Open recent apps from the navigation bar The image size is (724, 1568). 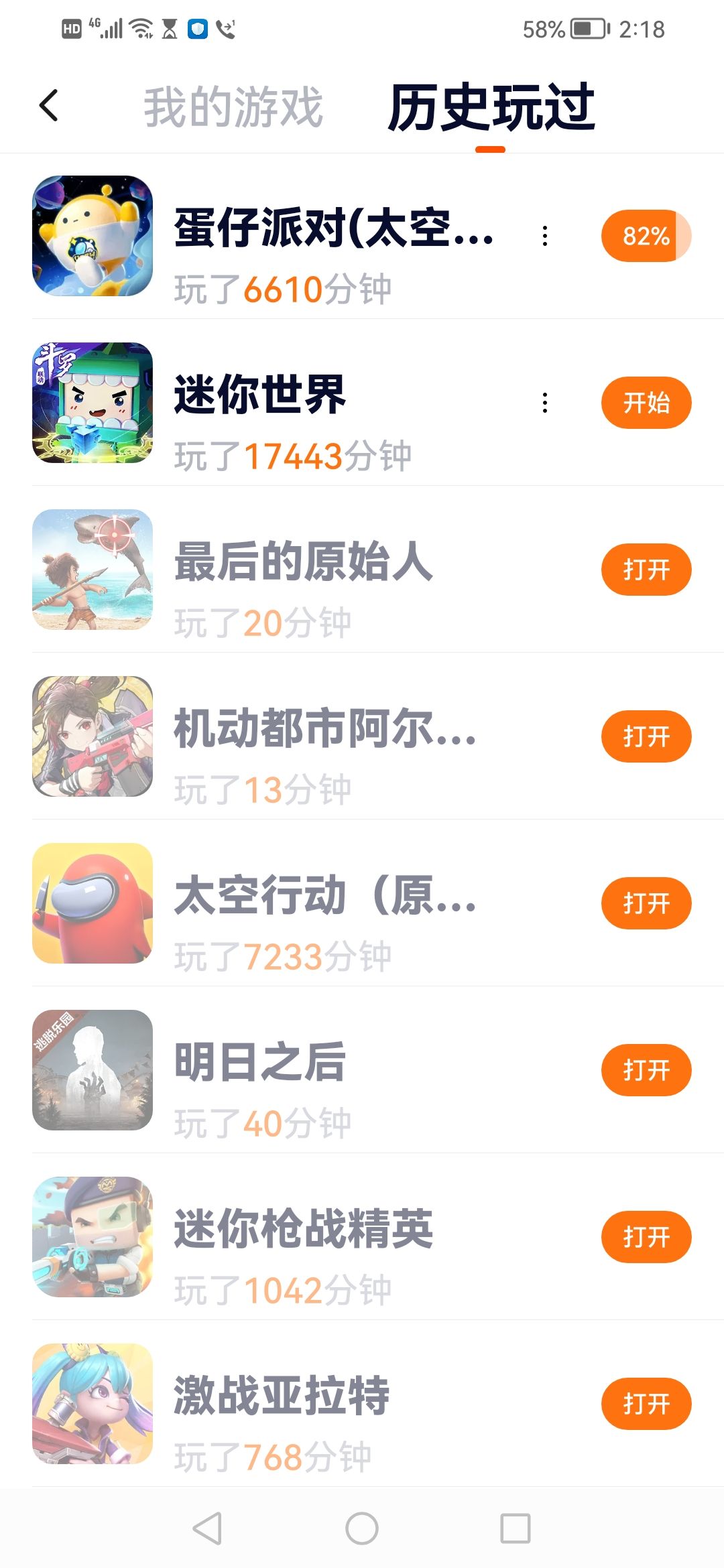[x=516, y=1528]
